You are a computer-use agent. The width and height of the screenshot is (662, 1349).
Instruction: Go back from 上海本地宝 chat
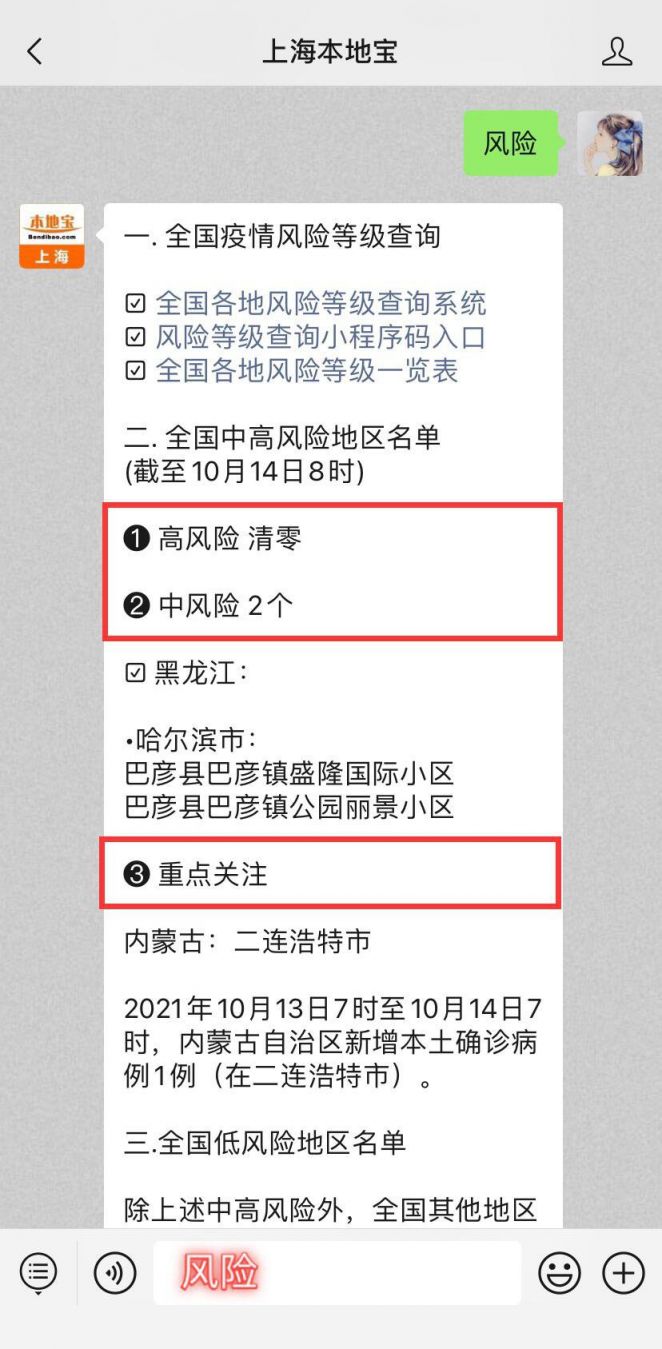pos(35,52)
